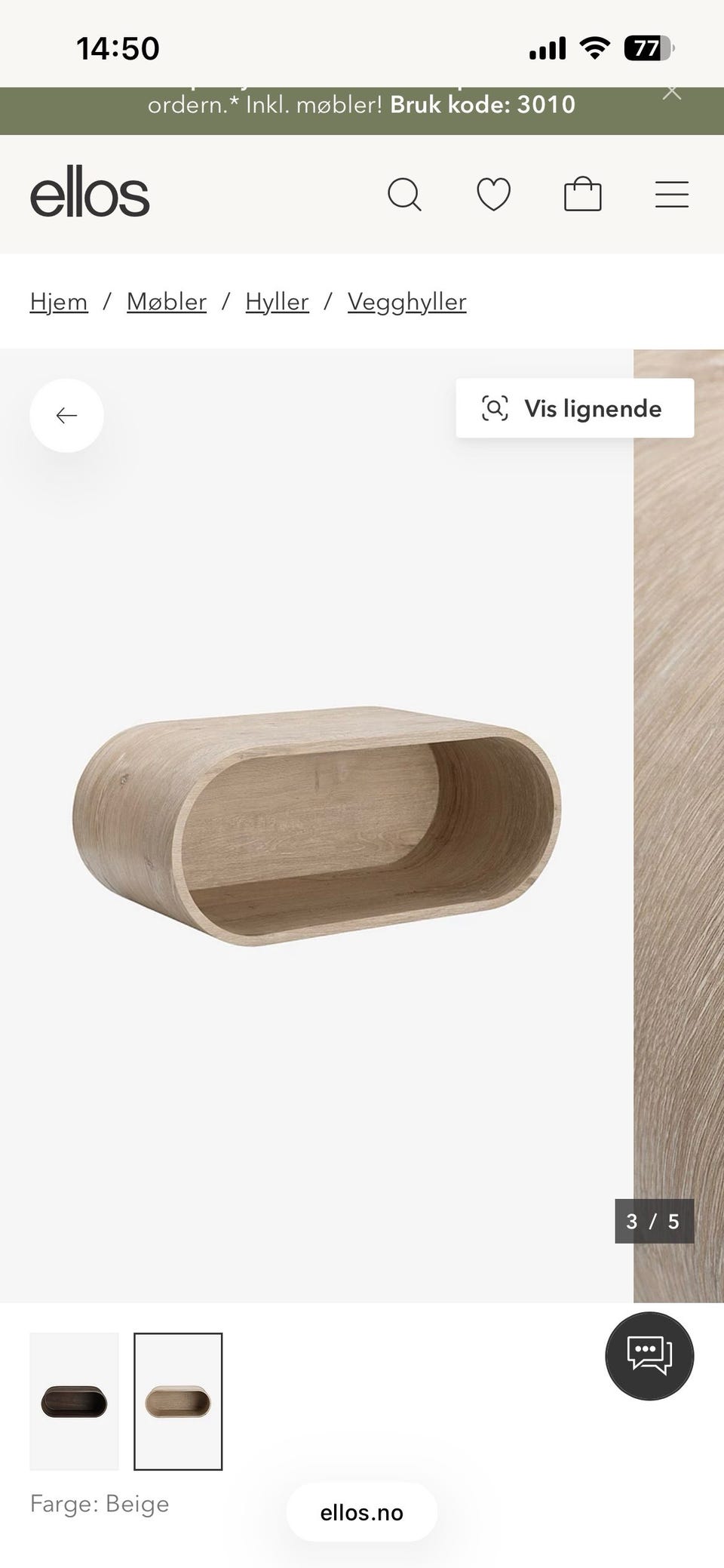Open the chat support bubble
Image resolution: width=724 pixels, height=1568 pixels.
[649, 1356]
